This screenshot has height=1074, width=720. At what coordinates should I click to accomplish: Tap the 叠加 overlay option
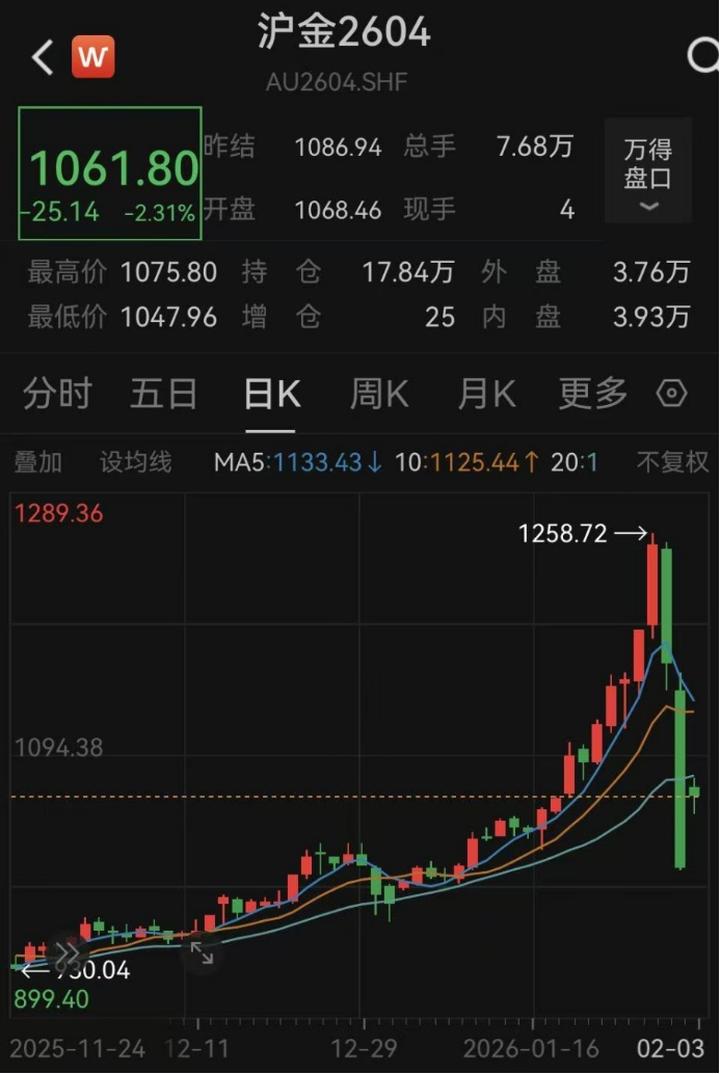tap(38, 462)
